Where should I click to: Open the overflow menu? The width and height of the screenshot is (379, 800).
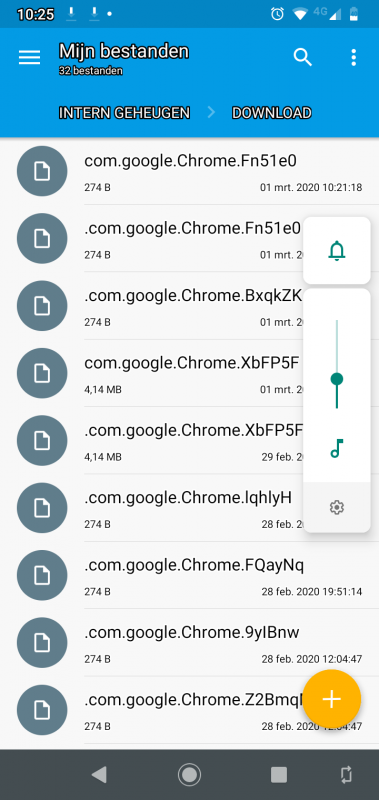pyautogui.click(x=353, y=58)
